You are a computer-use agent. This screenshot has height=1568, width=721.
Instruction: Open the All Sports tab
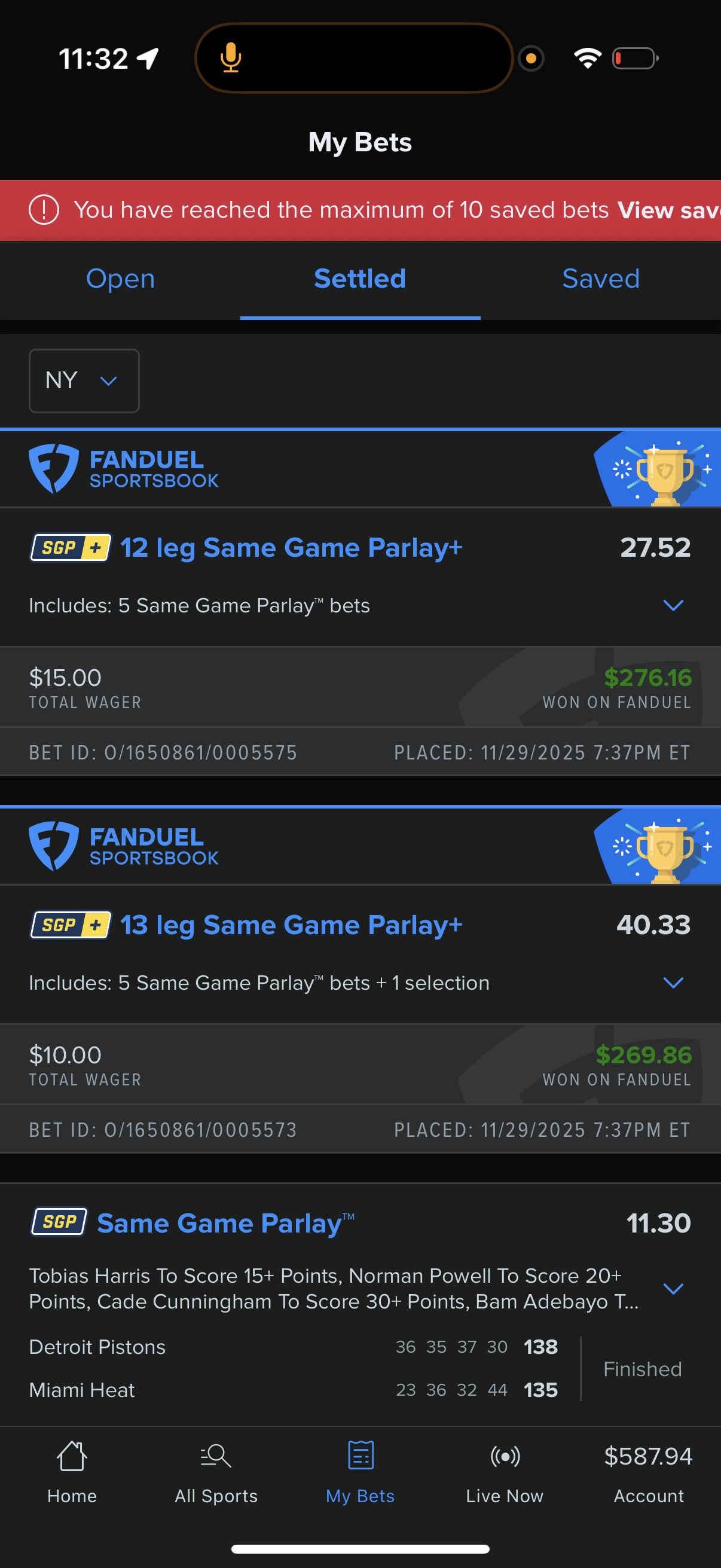coord(216,1472)
